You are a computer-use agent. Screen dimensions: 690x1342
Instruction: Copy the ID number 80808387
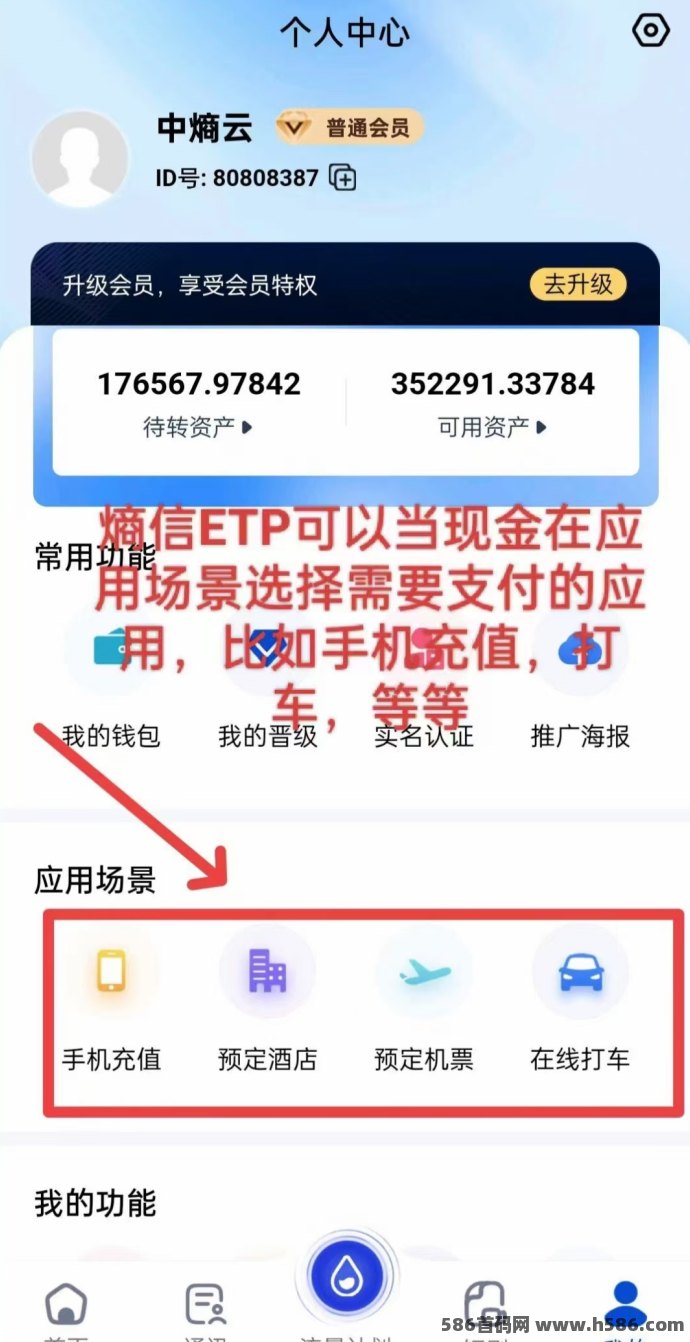[x=343, y=178]
